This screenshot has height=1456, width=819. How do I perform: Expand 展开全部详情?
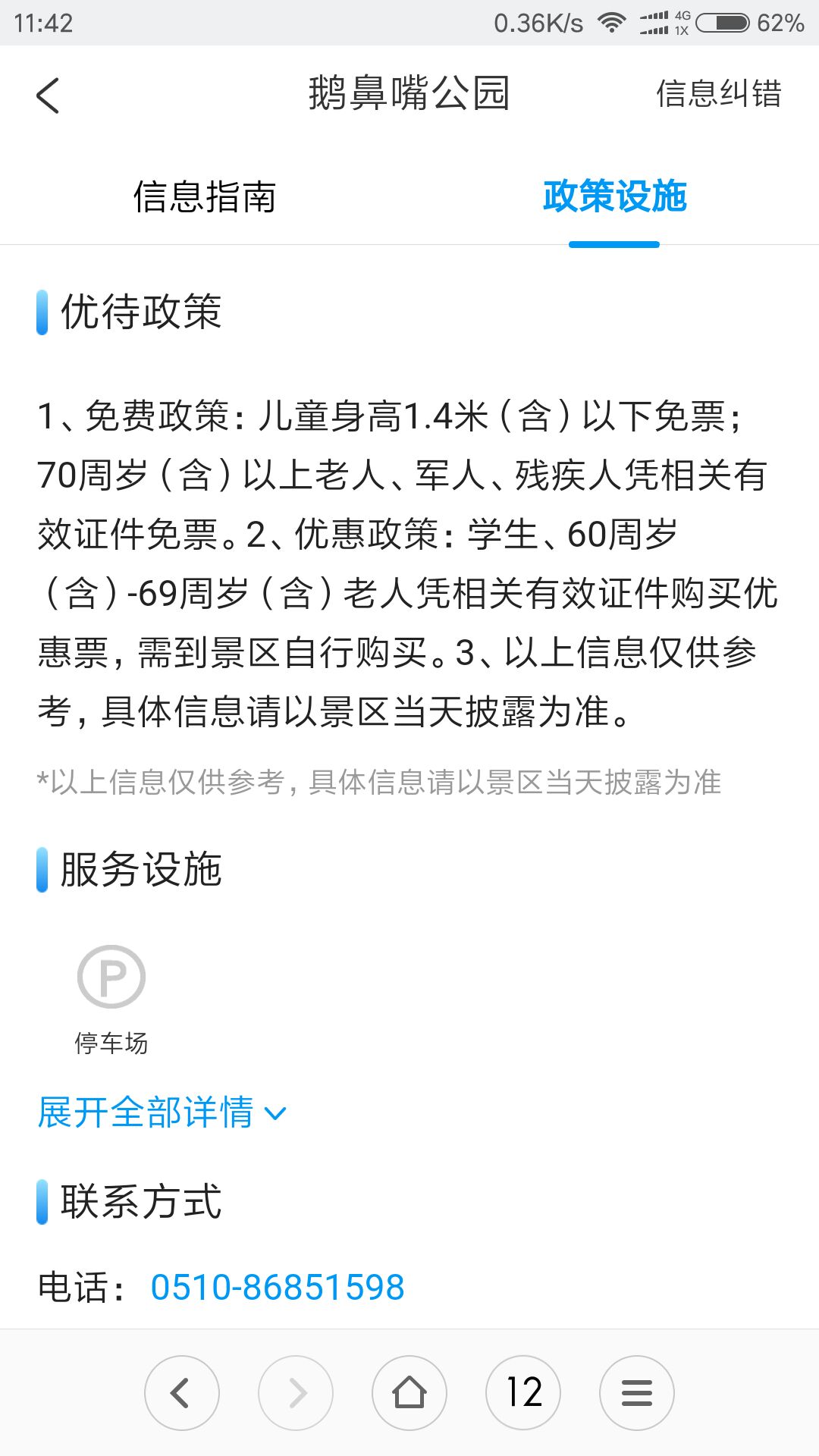click(162, 1112)
